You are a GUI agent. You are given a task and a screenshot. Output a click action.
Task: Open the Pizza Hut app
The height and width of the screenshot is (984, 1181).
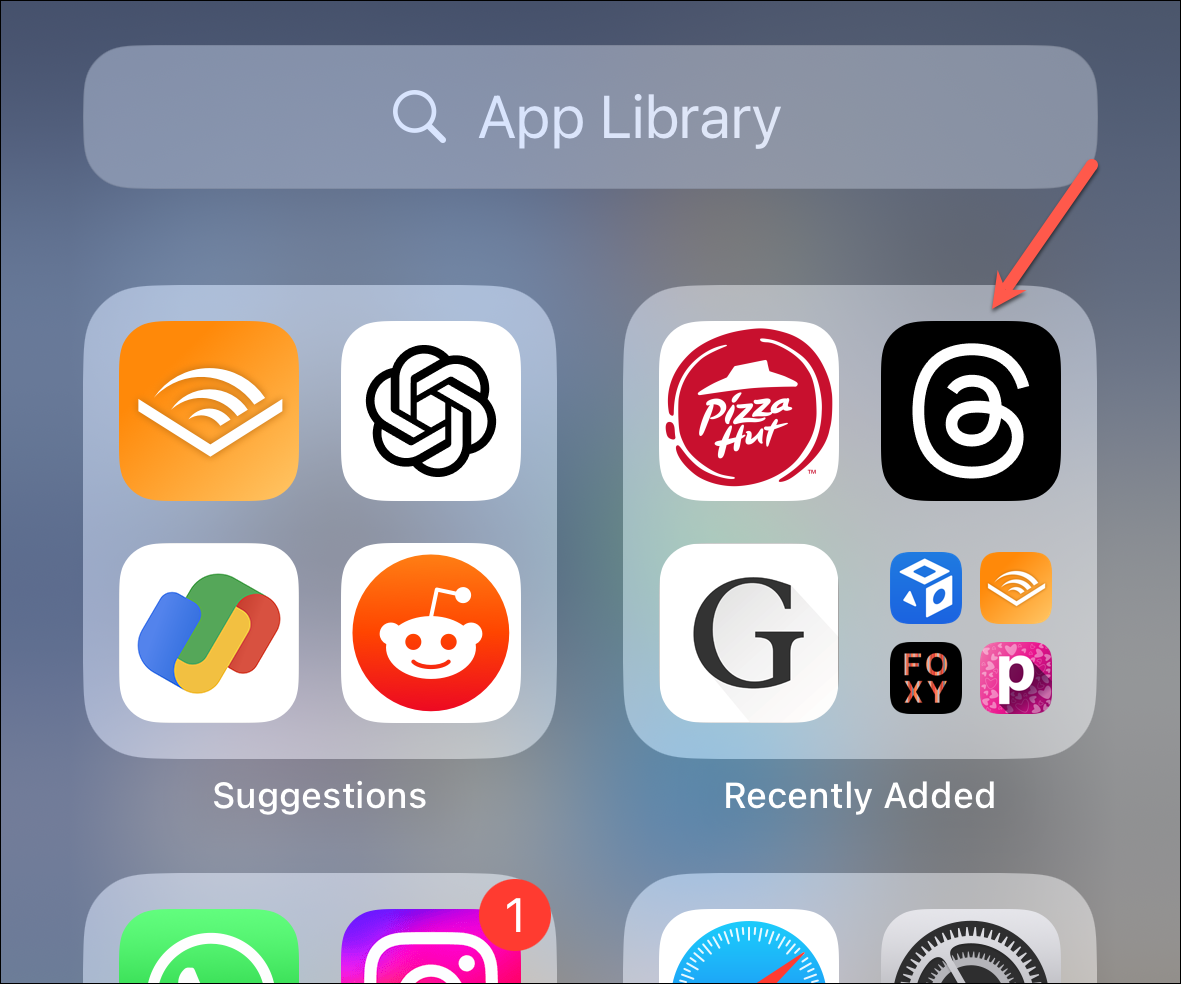click(x=749, y=410)
